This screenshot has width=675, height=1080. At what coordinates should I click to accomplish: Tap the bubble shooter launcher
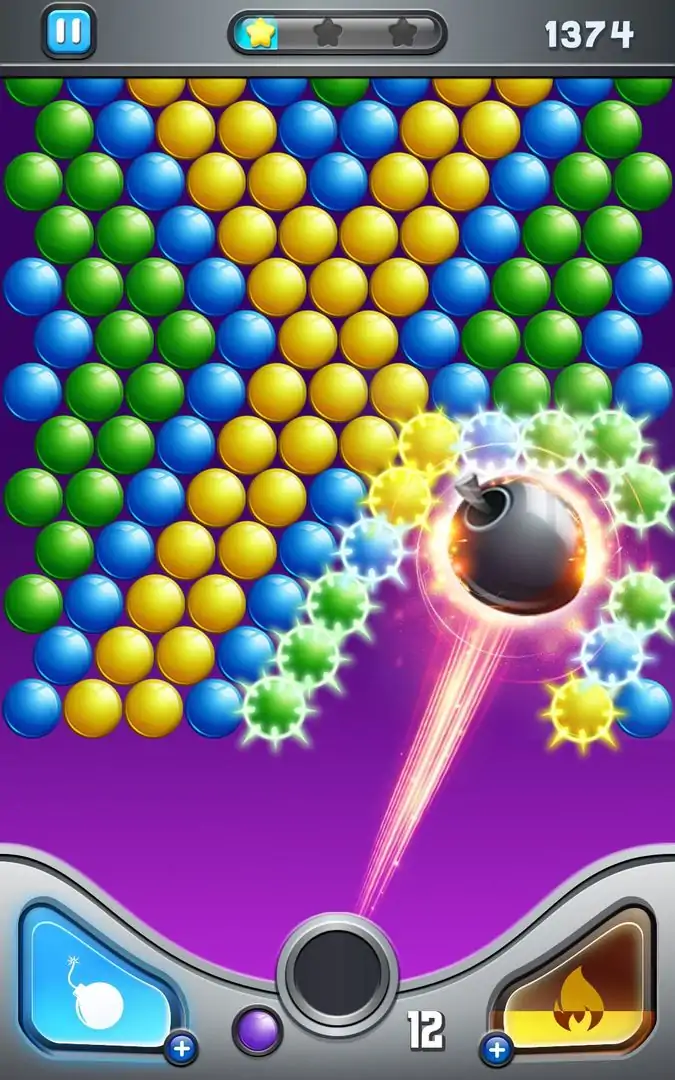pyautogui.click(x=337, y=972)
